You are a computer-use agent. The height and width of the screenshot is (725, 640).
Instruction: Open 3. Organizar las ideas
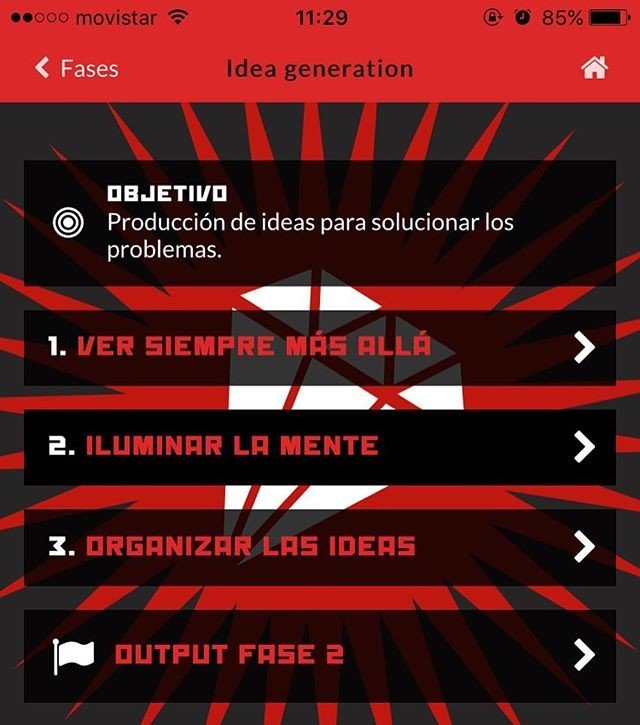point(320,547)
